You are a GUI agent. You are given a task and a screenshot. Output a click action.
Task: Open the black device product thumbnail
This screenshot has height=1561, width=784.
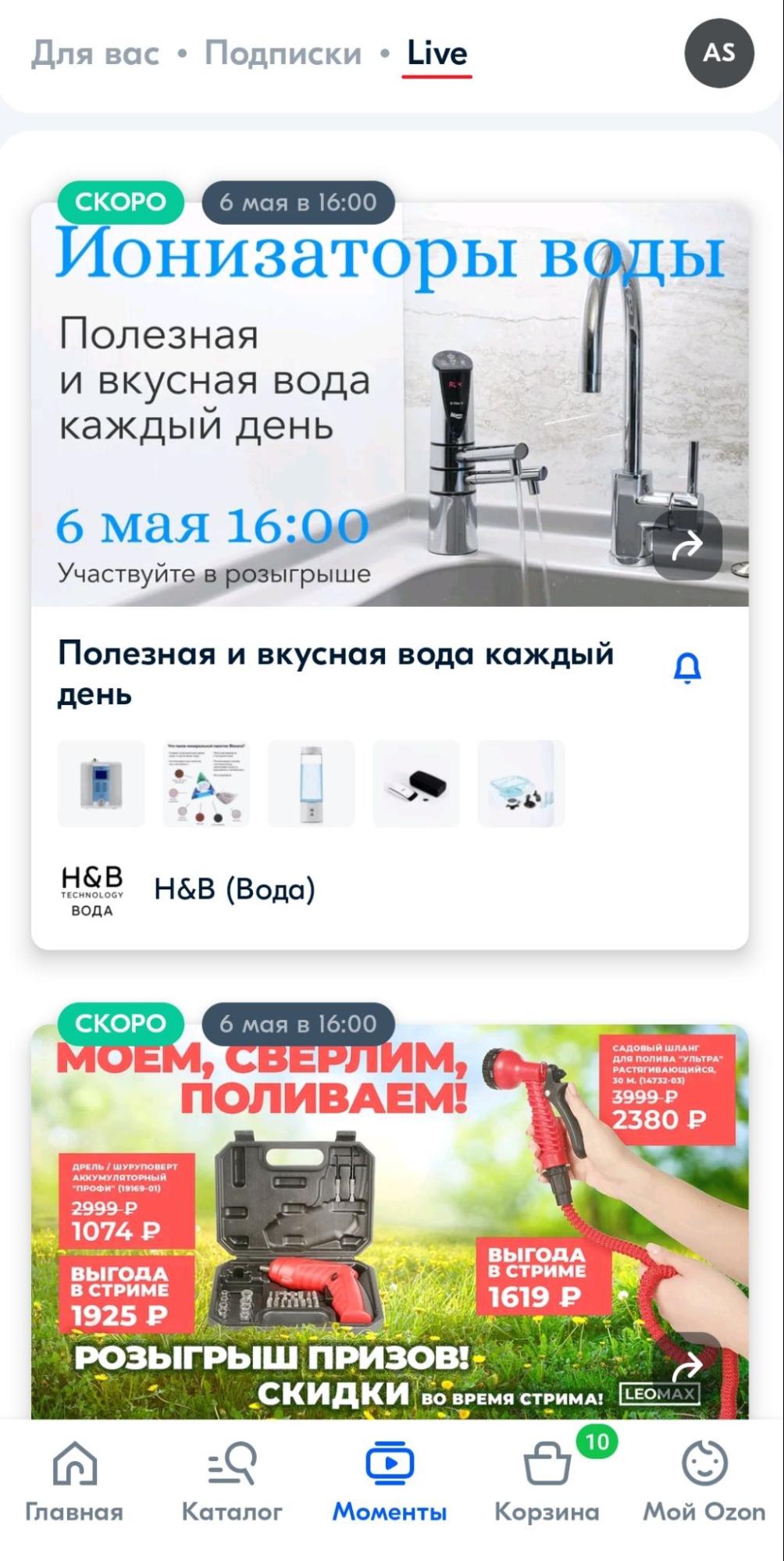pos(416,783)
